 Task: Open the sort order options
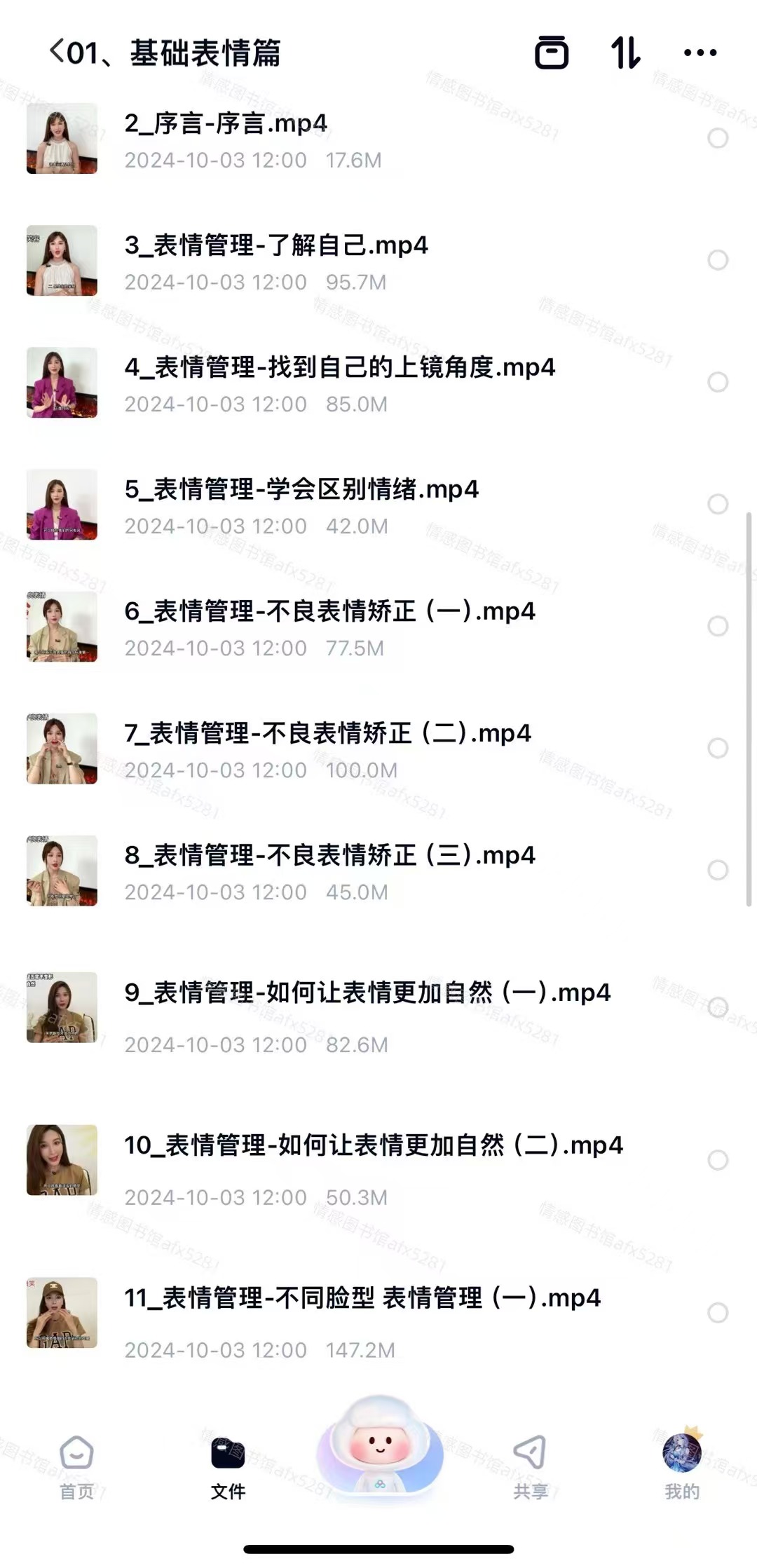(625, 53)
